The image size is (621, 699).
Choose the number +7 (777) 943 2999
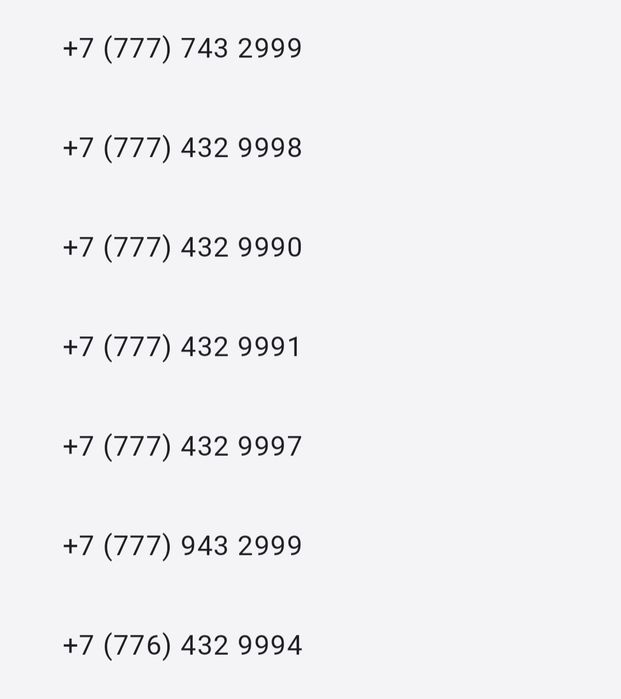(182, 546)
